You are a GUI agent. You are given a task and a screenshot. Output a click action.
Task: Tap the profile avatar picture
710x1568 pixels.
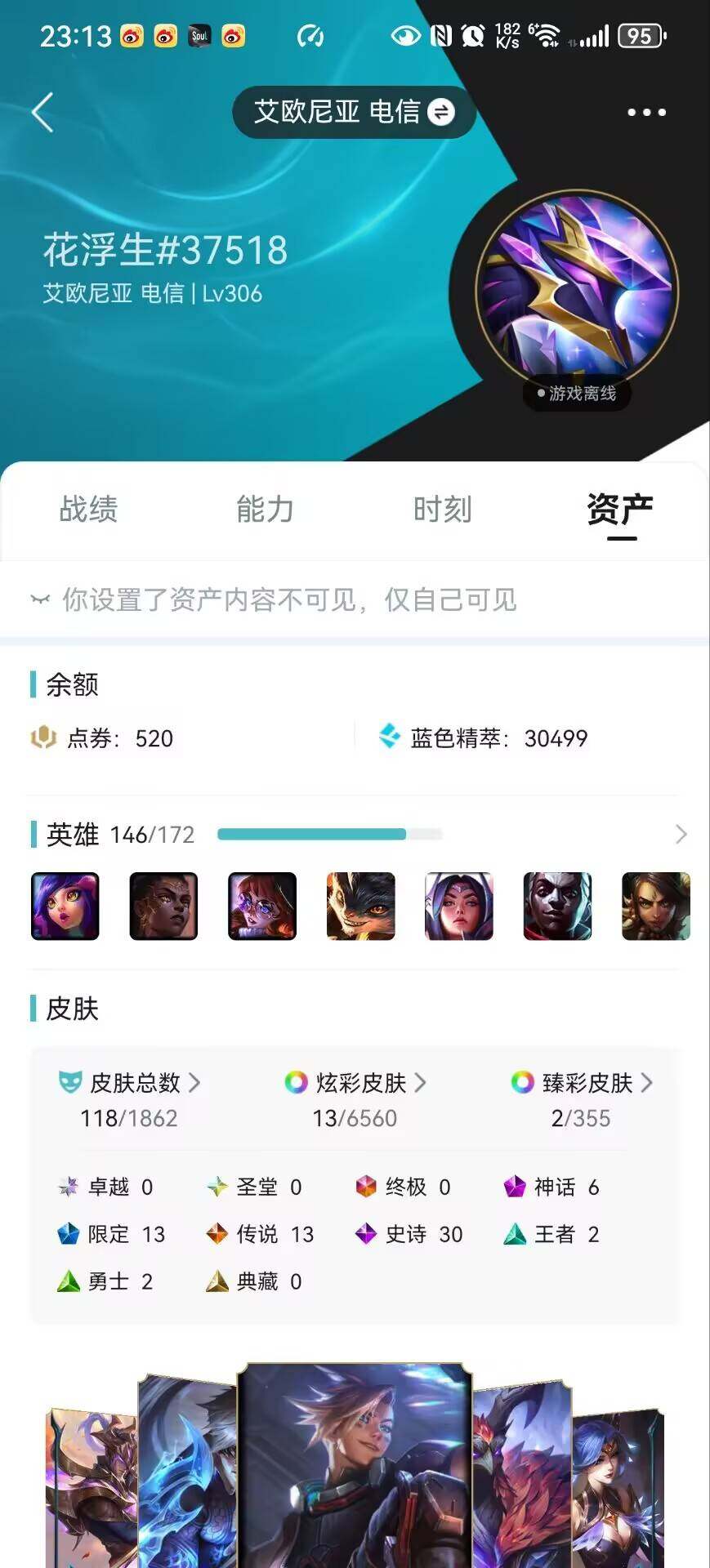pos(577,292)
